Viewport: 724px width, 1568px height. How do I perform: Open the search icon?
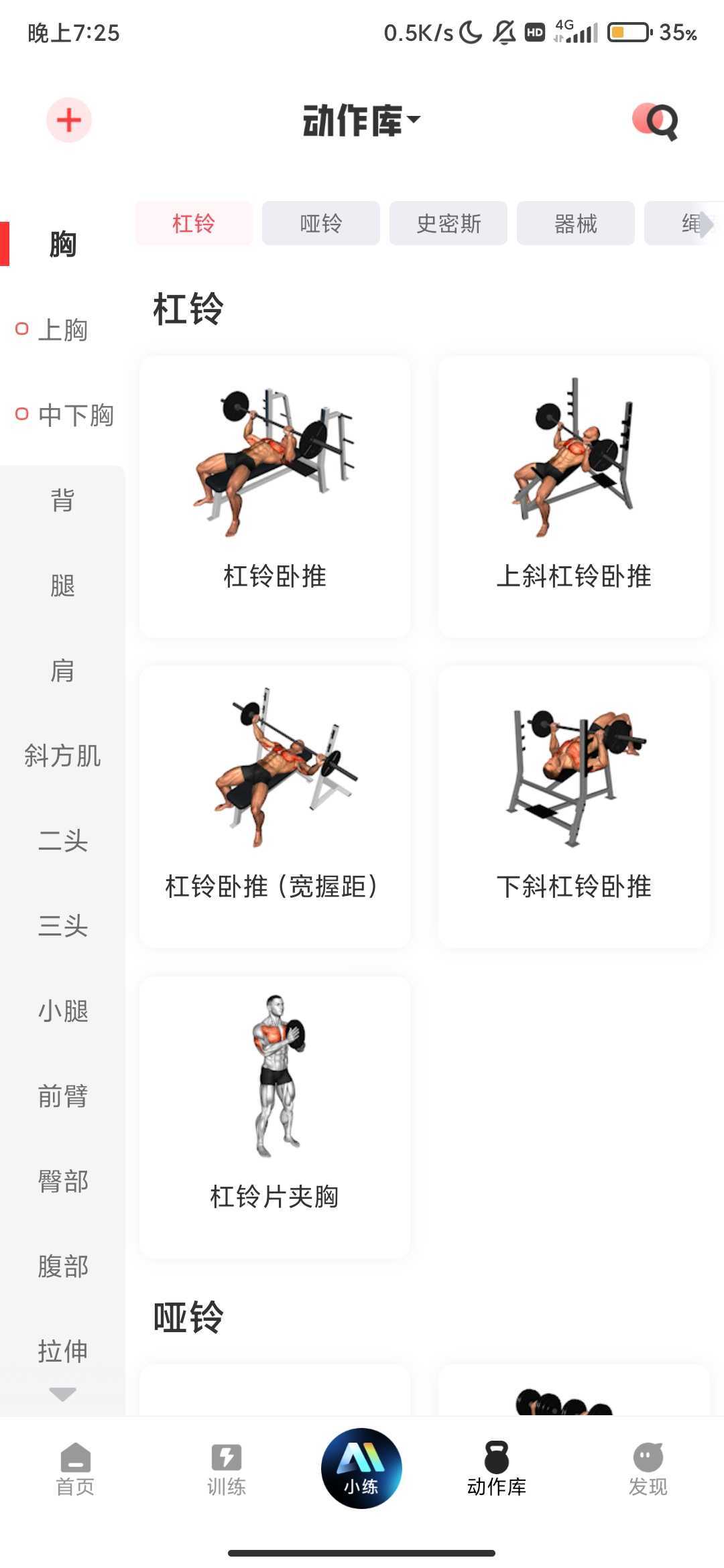tap(657, 121)
